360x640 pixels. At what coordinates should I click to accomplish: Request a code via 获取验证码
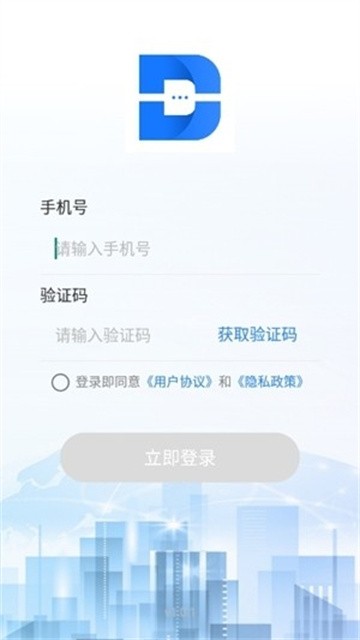pos(257,335)
